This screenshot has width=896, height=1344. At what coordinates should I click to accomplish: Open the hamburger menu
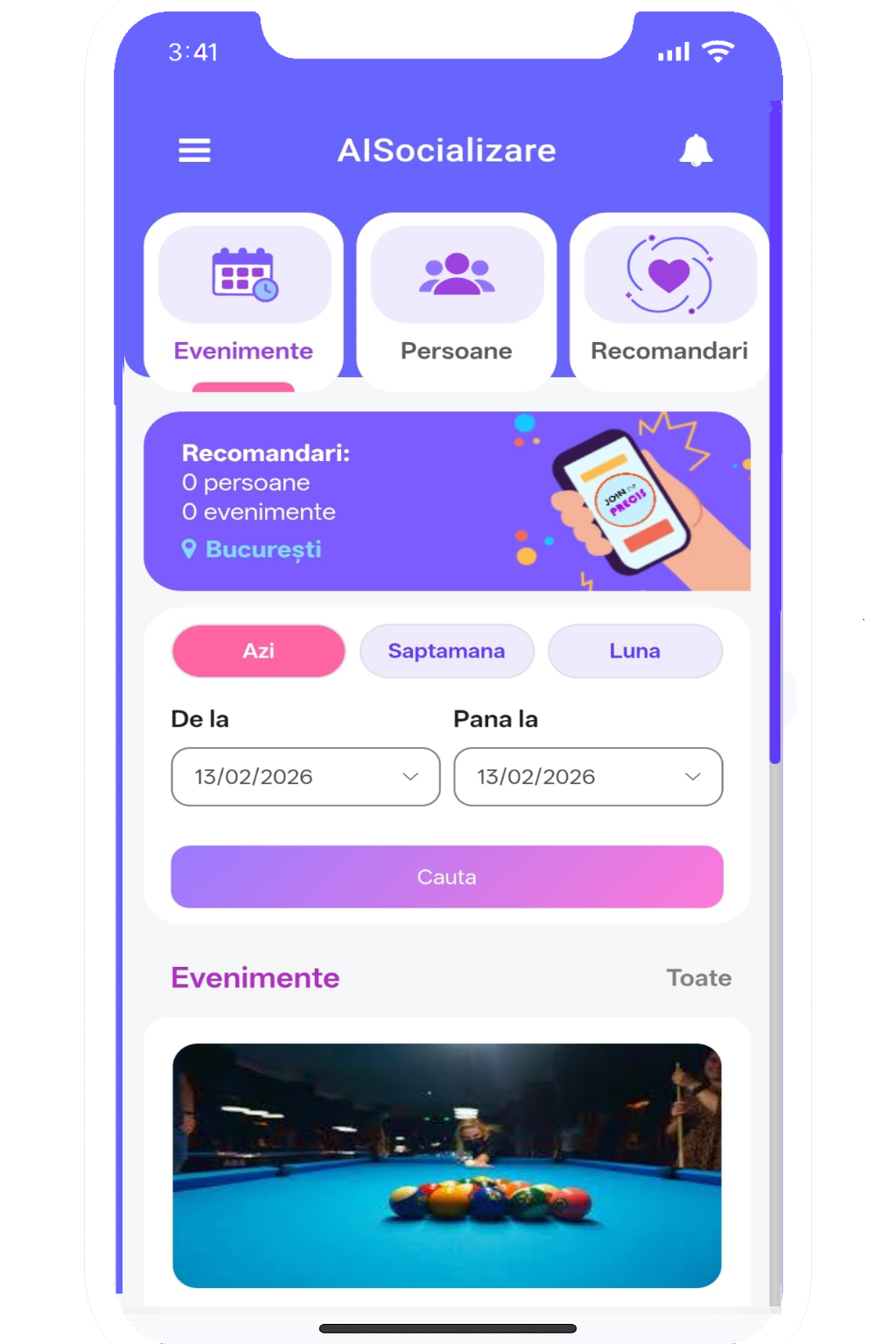[x=194, y=150]
